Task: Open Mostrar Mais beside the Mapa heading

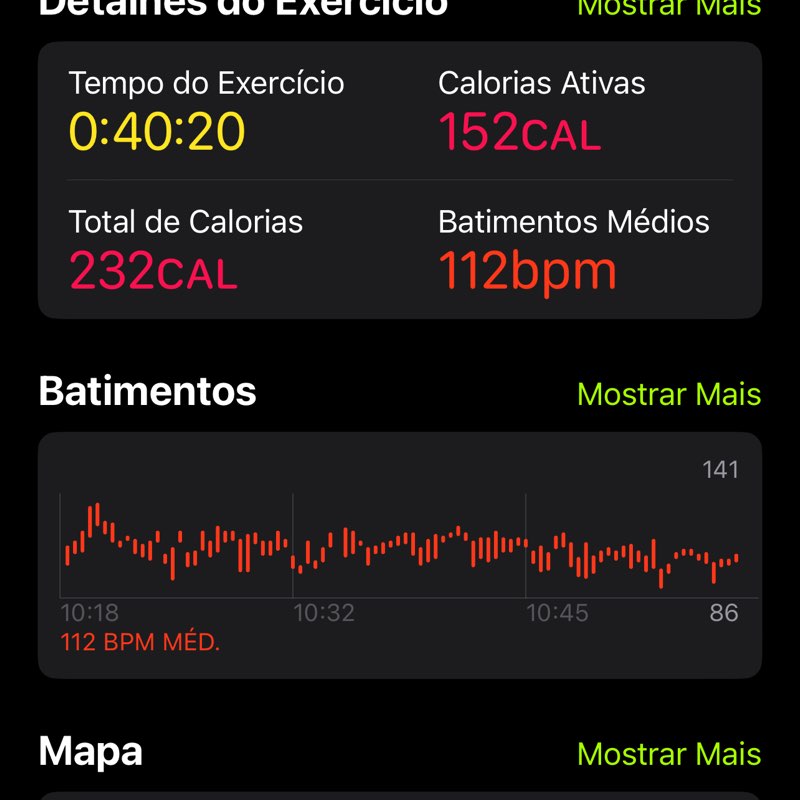Action: pyautogui.click(x=668, y=754)
